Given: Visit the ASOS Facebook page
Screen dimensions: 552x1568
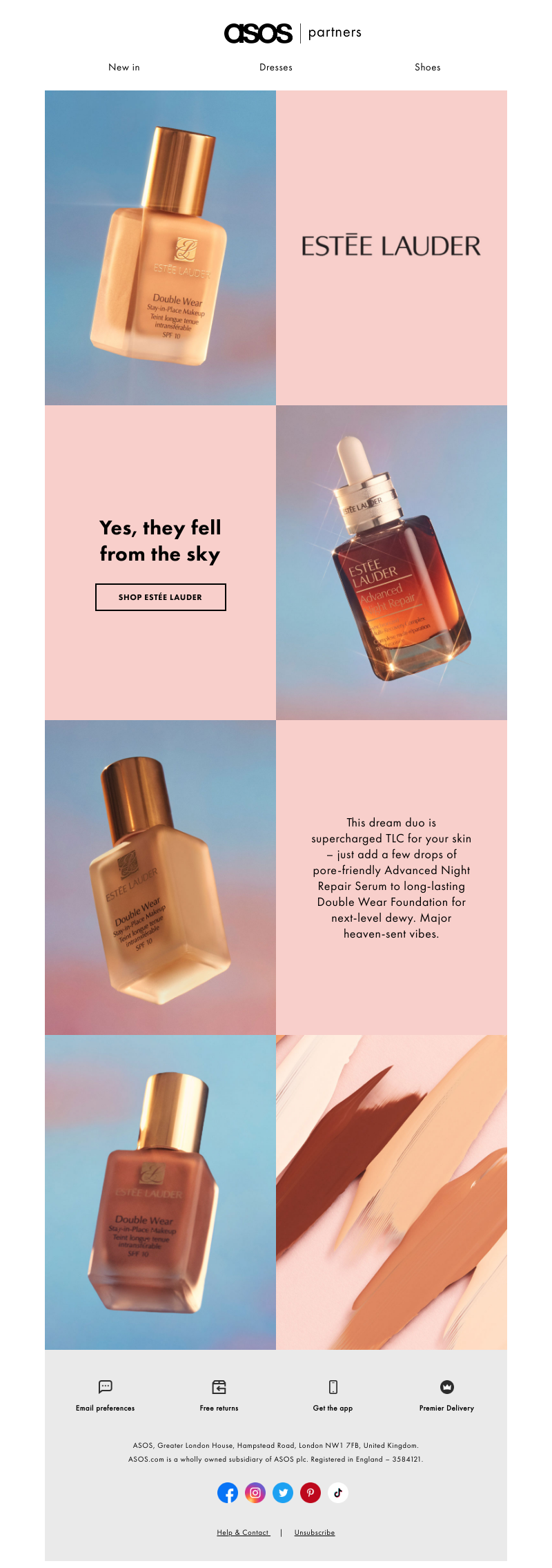Looking at the screenshot, I should click(x=228, y=1493).
